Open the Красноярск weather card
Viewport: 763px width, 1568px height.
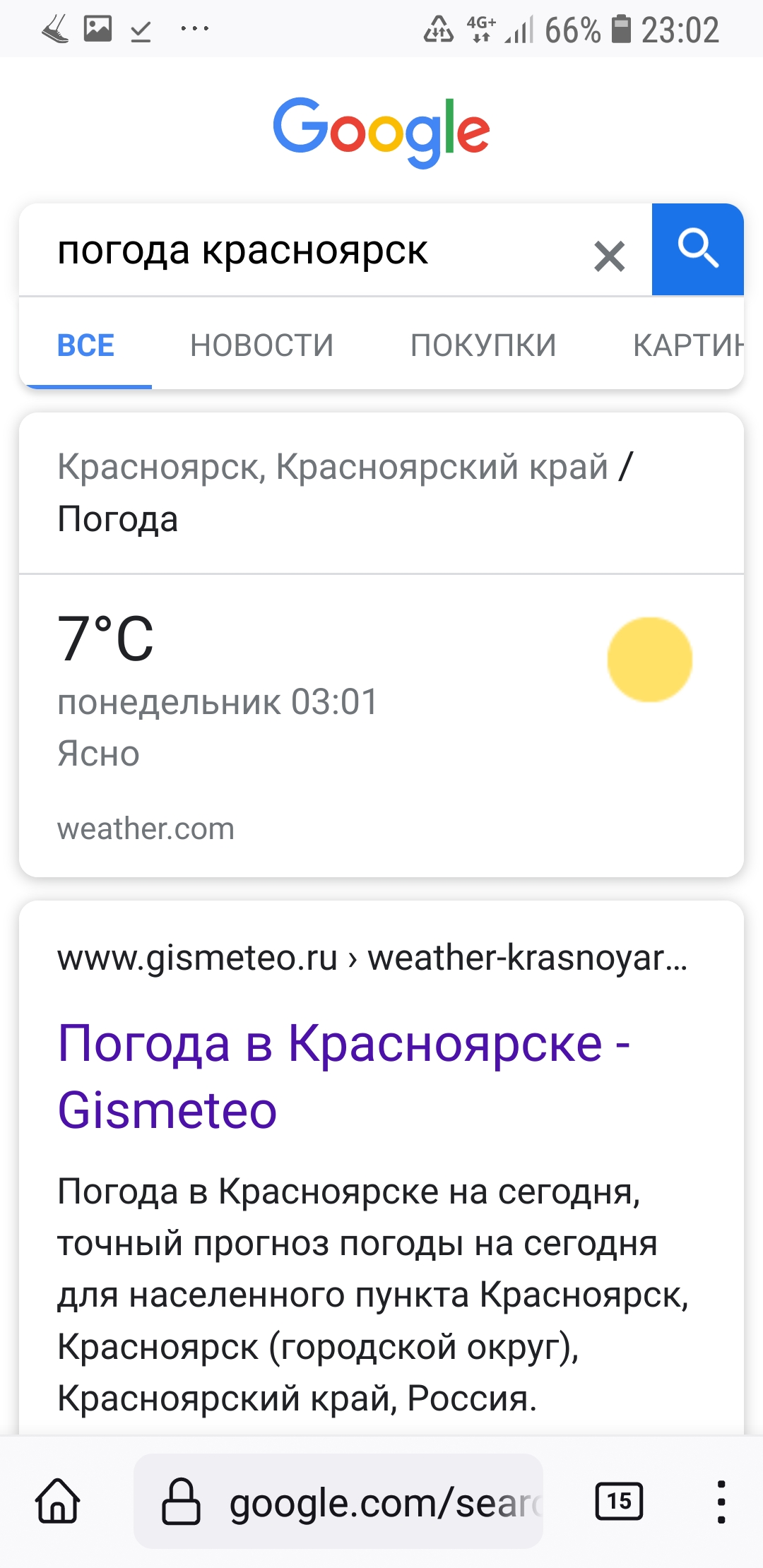[x=381, y=645]
